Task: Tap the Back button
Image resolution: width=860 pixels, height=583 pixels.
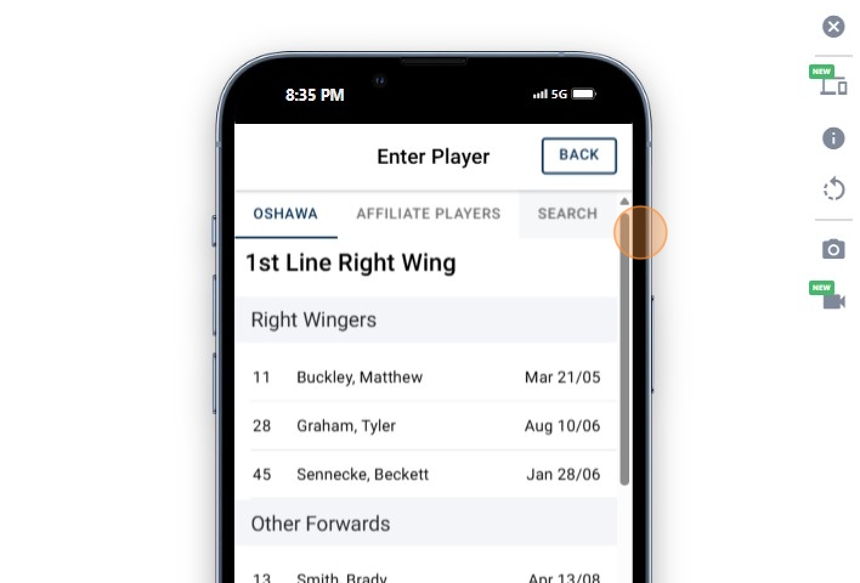Action: click(x=579, y=155)
